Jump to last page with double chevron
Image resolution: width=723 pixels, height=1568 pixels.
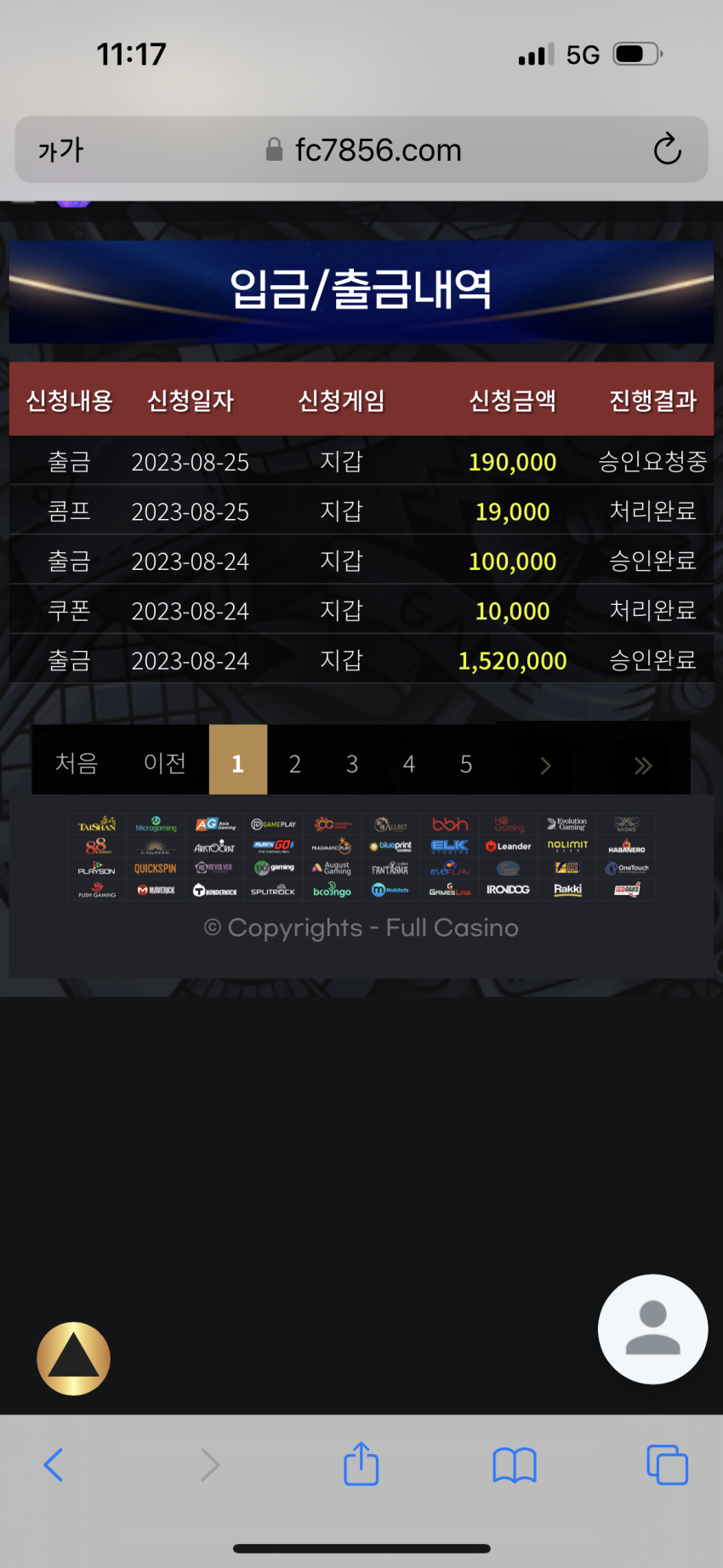643,765
